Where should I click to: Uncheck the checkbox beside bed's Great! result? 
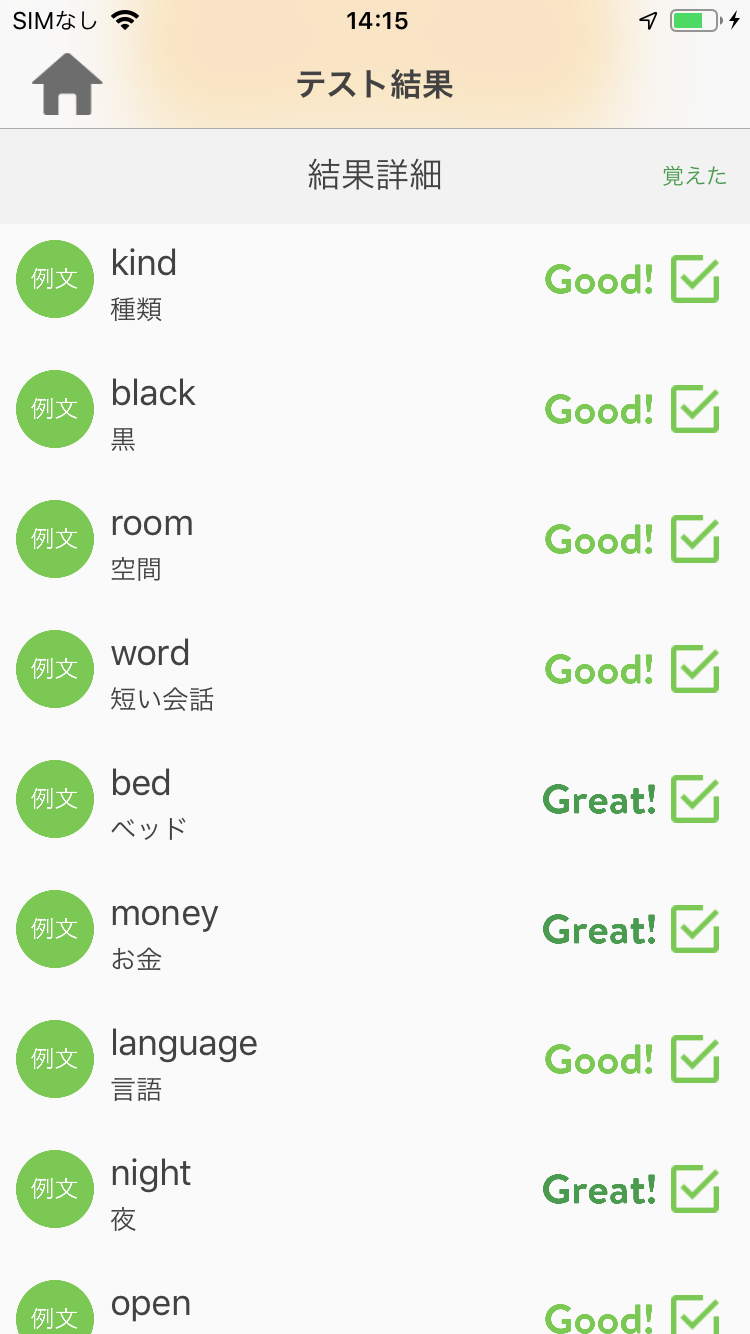click(694, 799)
